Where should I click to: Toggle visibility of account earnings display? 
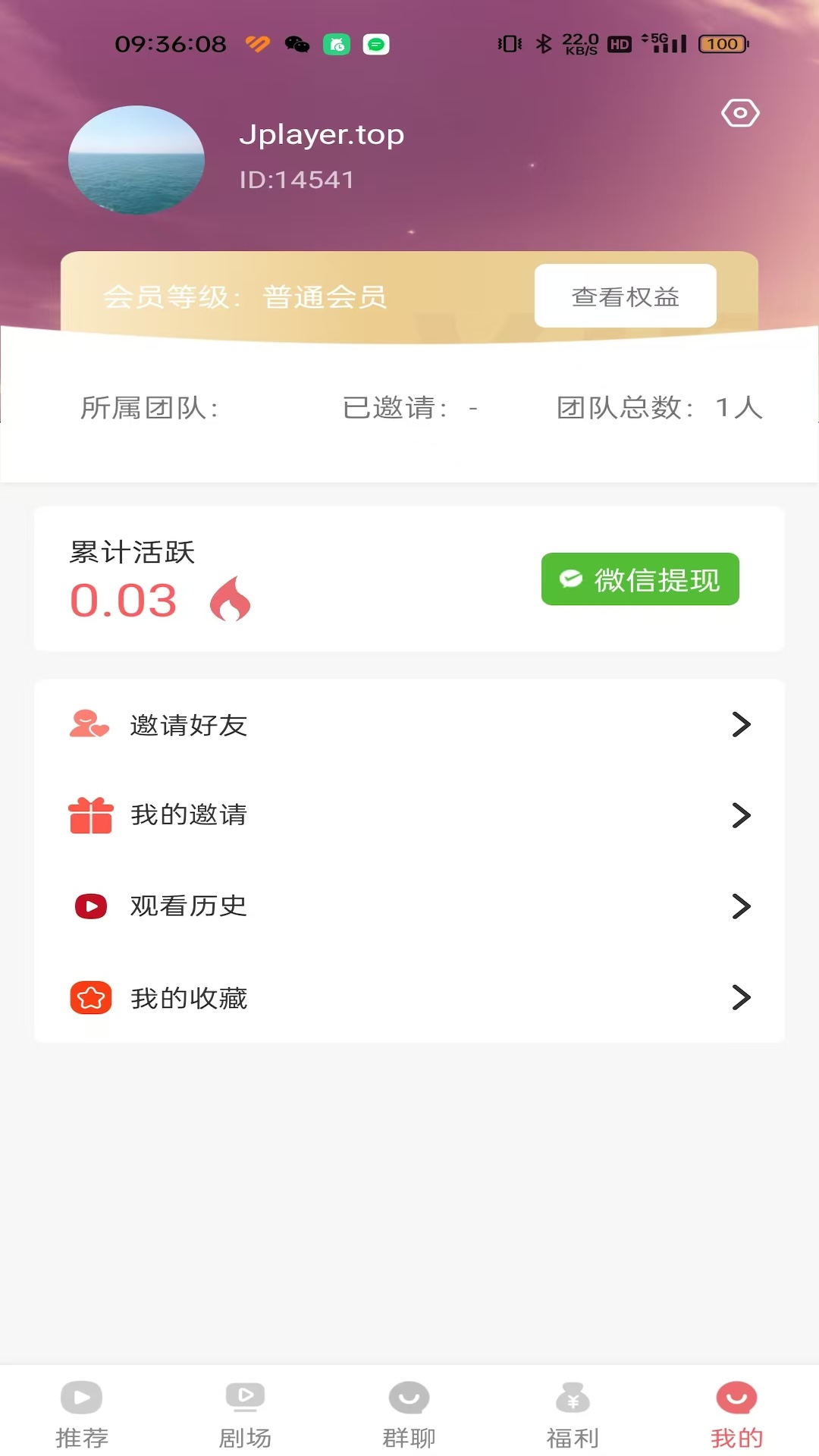pyautogui.click(x=739, y=112)
